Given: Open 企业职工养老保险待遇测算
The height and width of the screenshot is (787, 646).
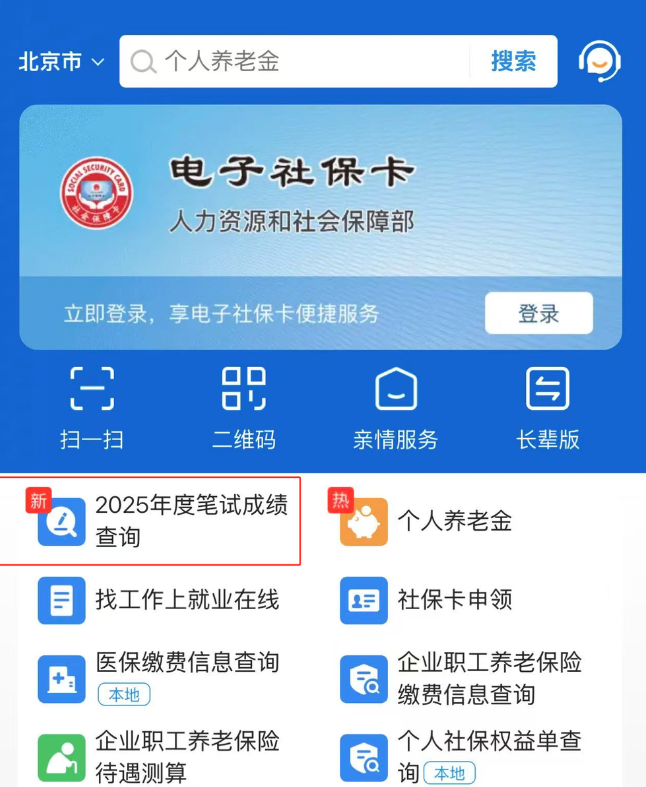Looking at the screenshot, I should click(x=160, y=756).
